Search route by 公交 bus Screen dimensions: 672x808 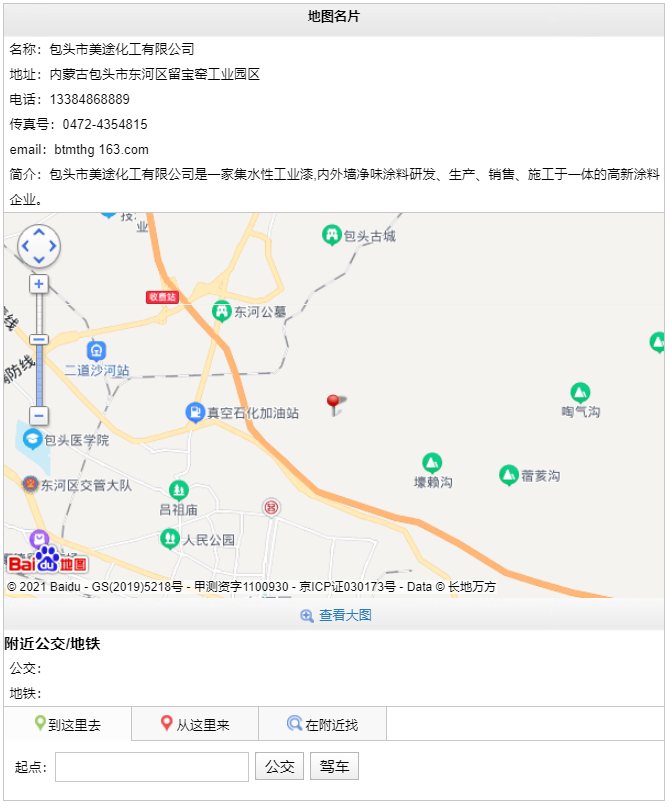pos(279,767)
